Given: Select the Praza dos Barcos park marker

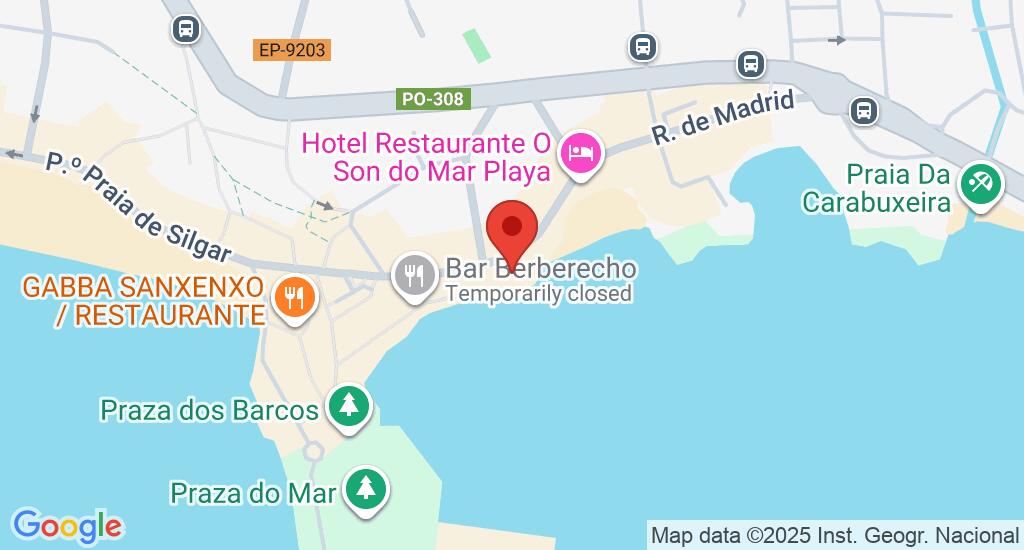Looking at the screenshot, I should point(349,406).
